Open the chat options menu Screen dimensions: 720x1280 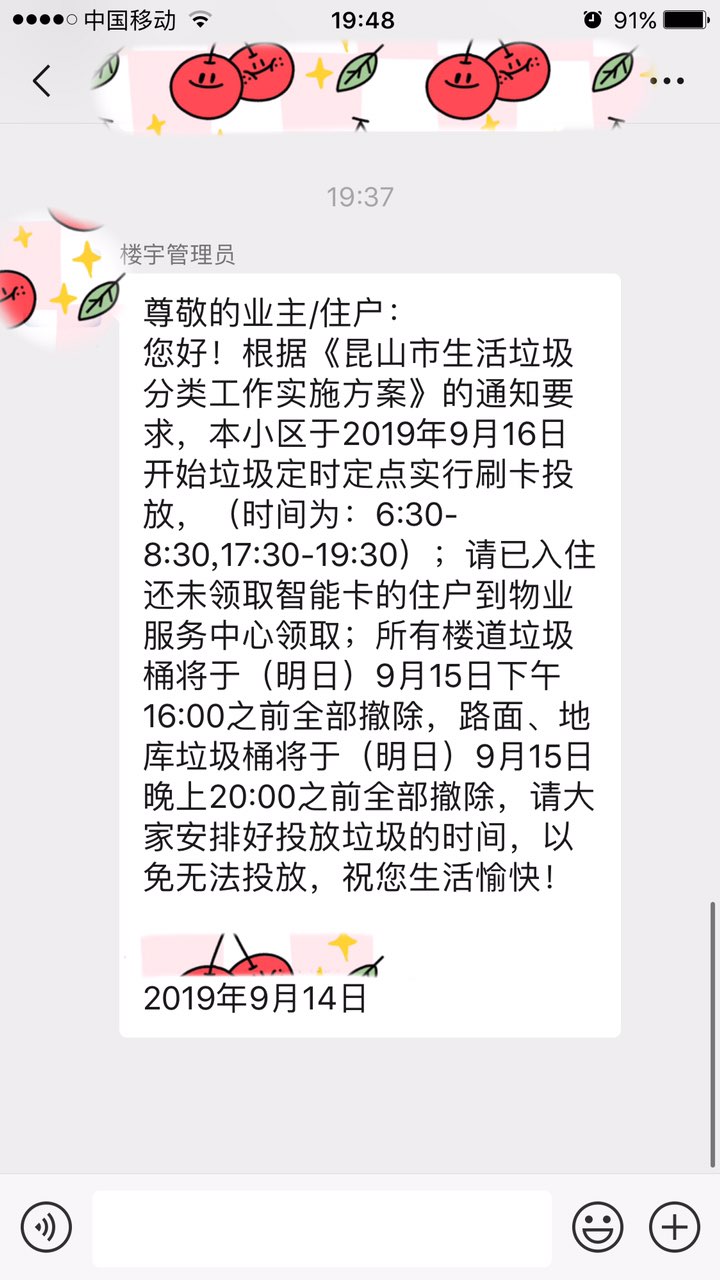[667, 81]
